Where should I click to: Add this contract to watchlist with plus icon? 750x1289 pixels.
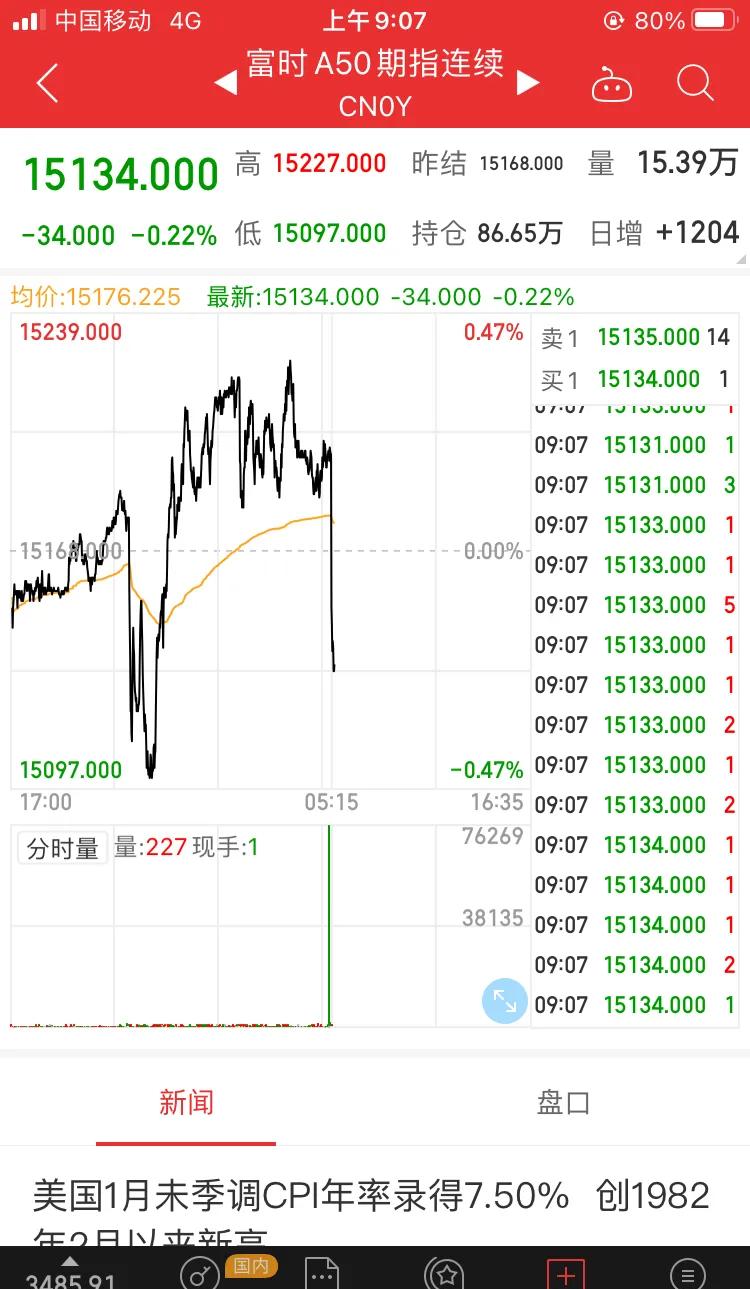pos(566,1274)
